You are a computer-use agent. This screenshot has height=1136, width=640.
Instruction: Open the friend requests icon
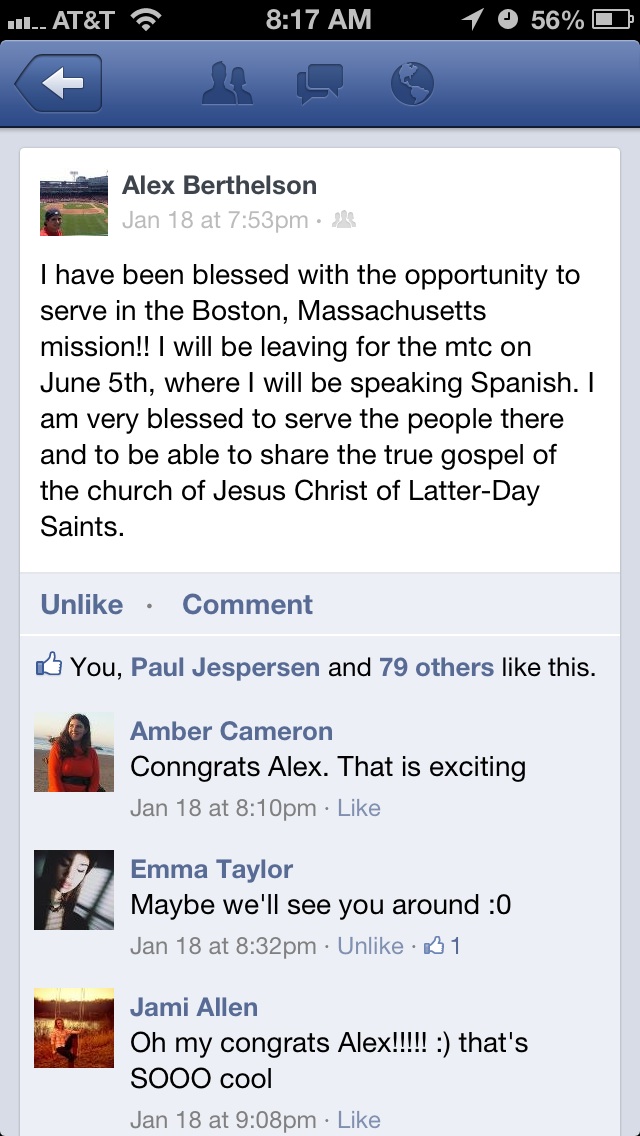click(227, 84)
